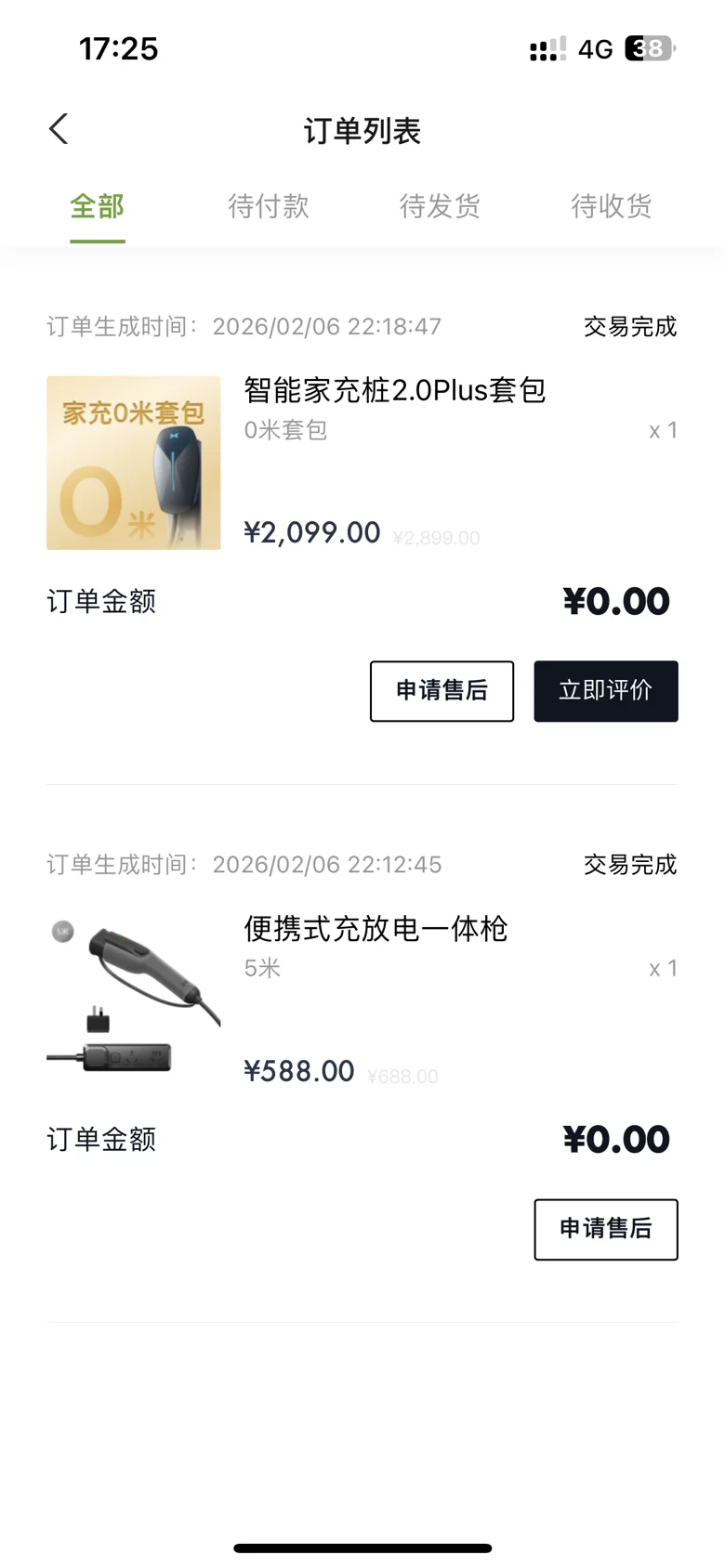This screenshot has height=1568, width=725.
Task: Tap 立即评价 to review the charger order
Action: 605,691
